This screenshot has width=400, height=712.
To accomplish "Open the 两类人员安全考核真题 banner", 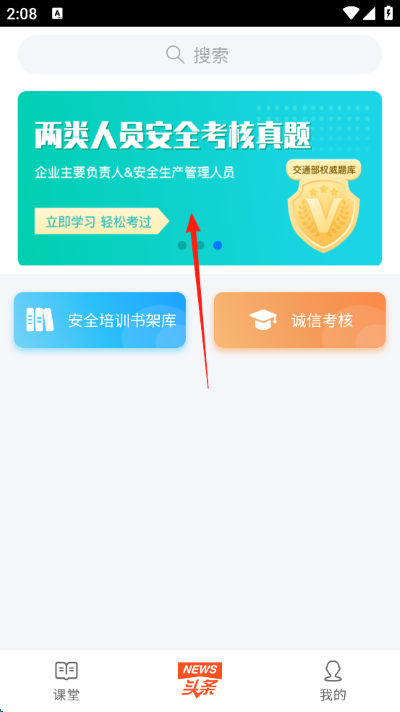I will [x=200, y=178].
